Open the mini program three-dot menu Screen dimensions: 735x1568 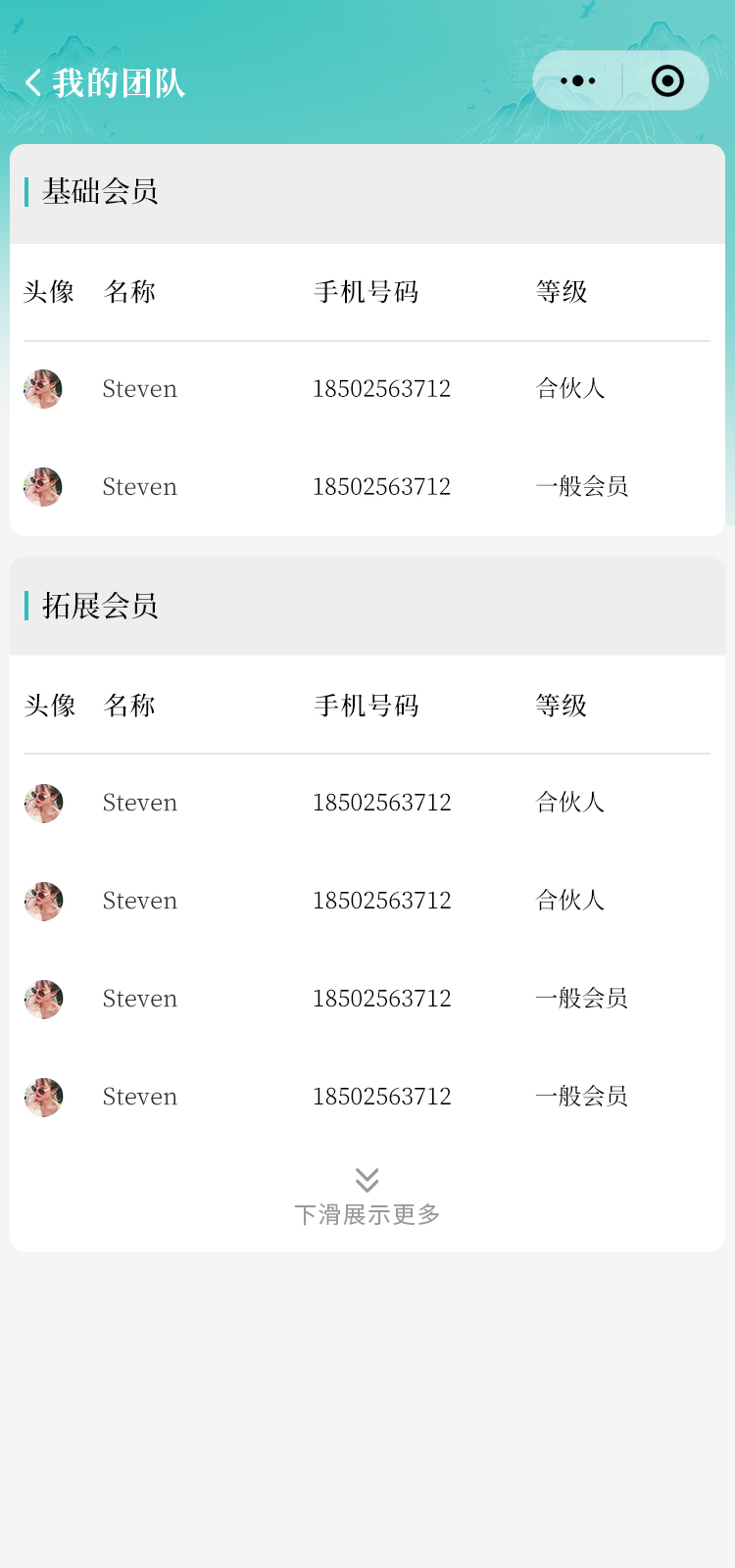(577, 81)
